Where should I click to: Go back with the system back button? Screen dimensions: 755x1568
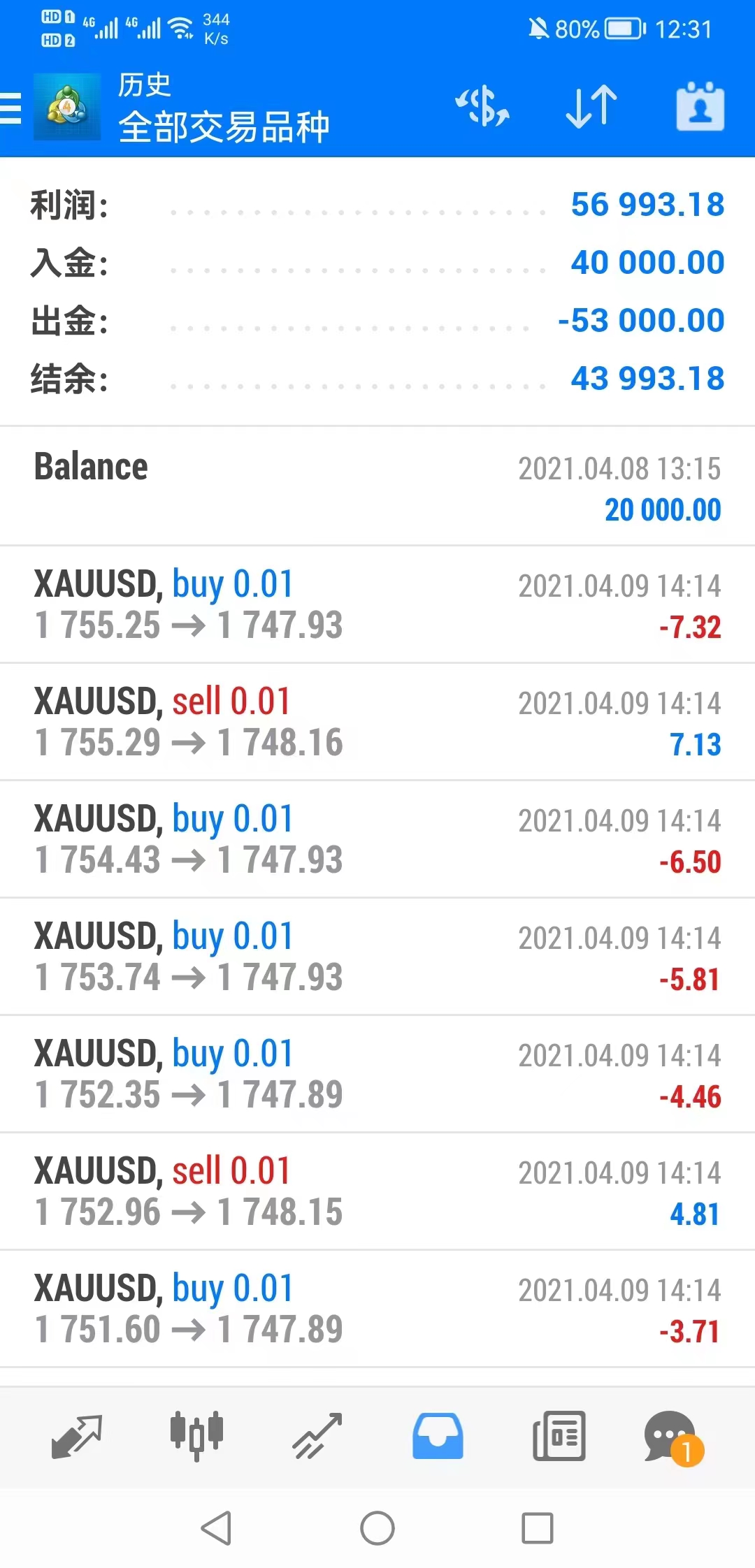click(217, 1528)
